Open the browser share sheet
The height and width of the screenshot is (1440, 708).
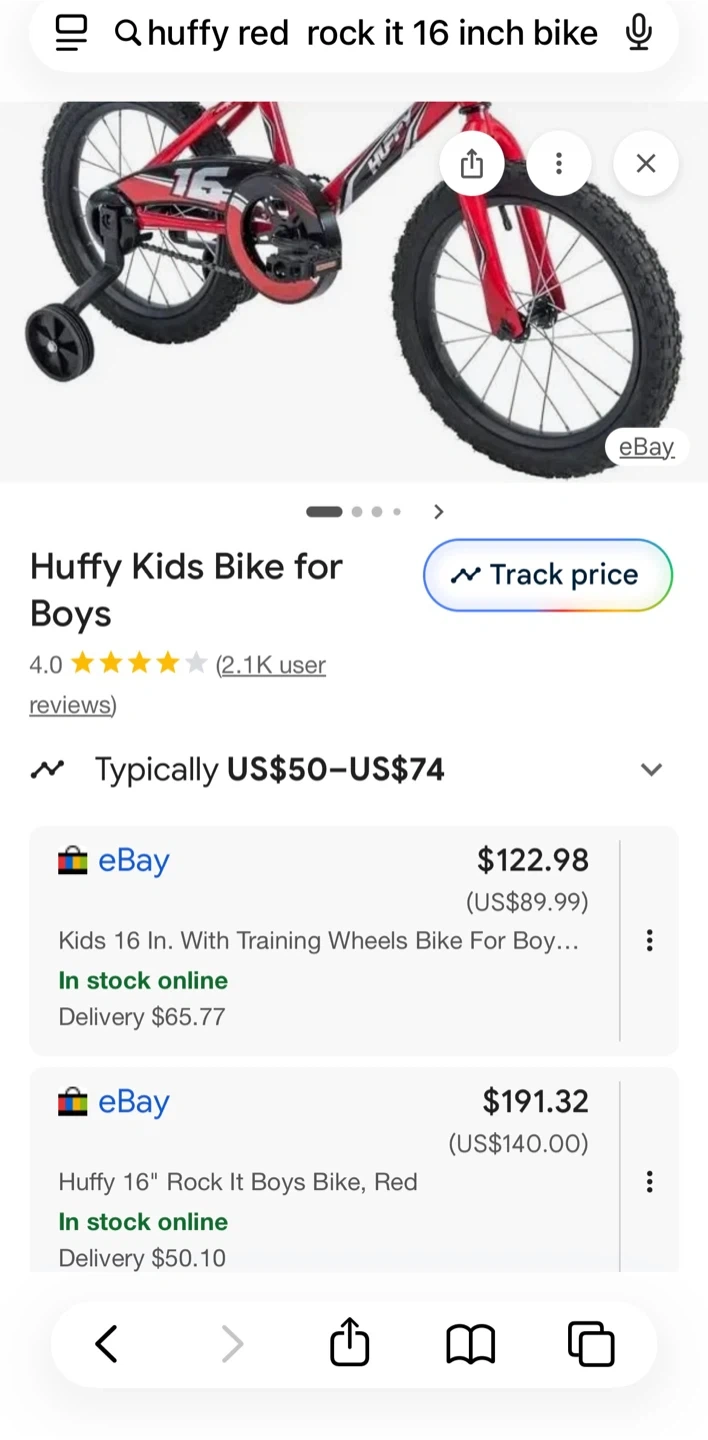click(x=349, y=1343)
